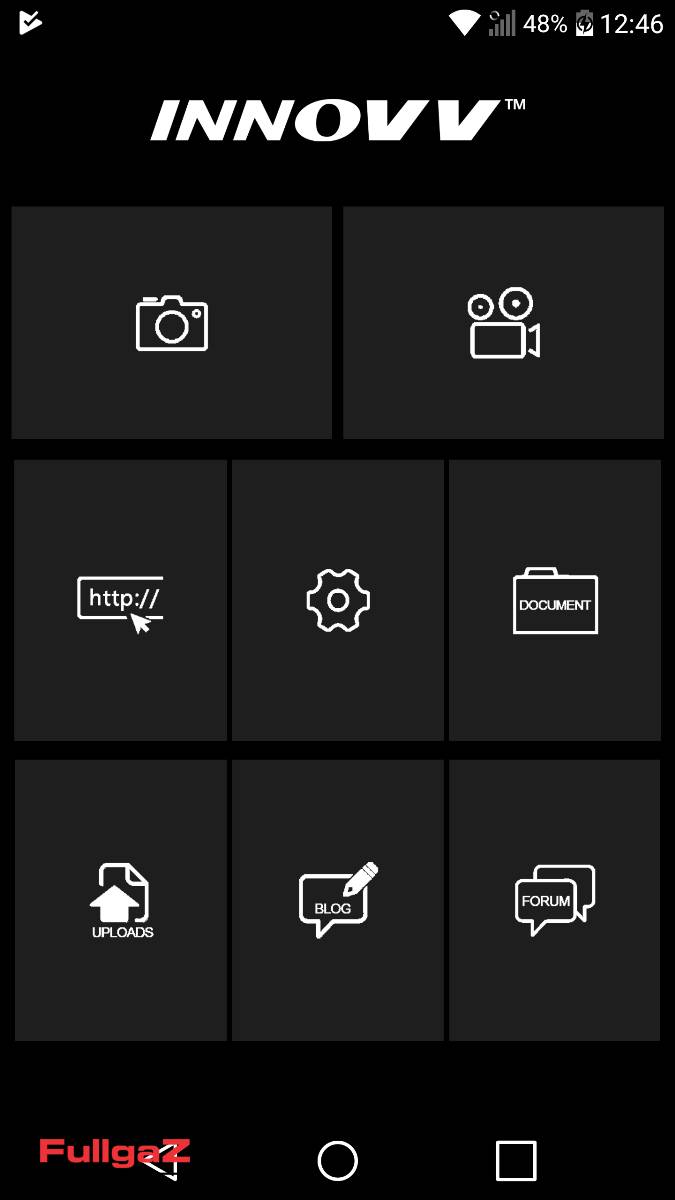Image resolution: width=675 pixels, height=1200 pixels.
Task: Open the Document folder tile
Action: point(555,600)
